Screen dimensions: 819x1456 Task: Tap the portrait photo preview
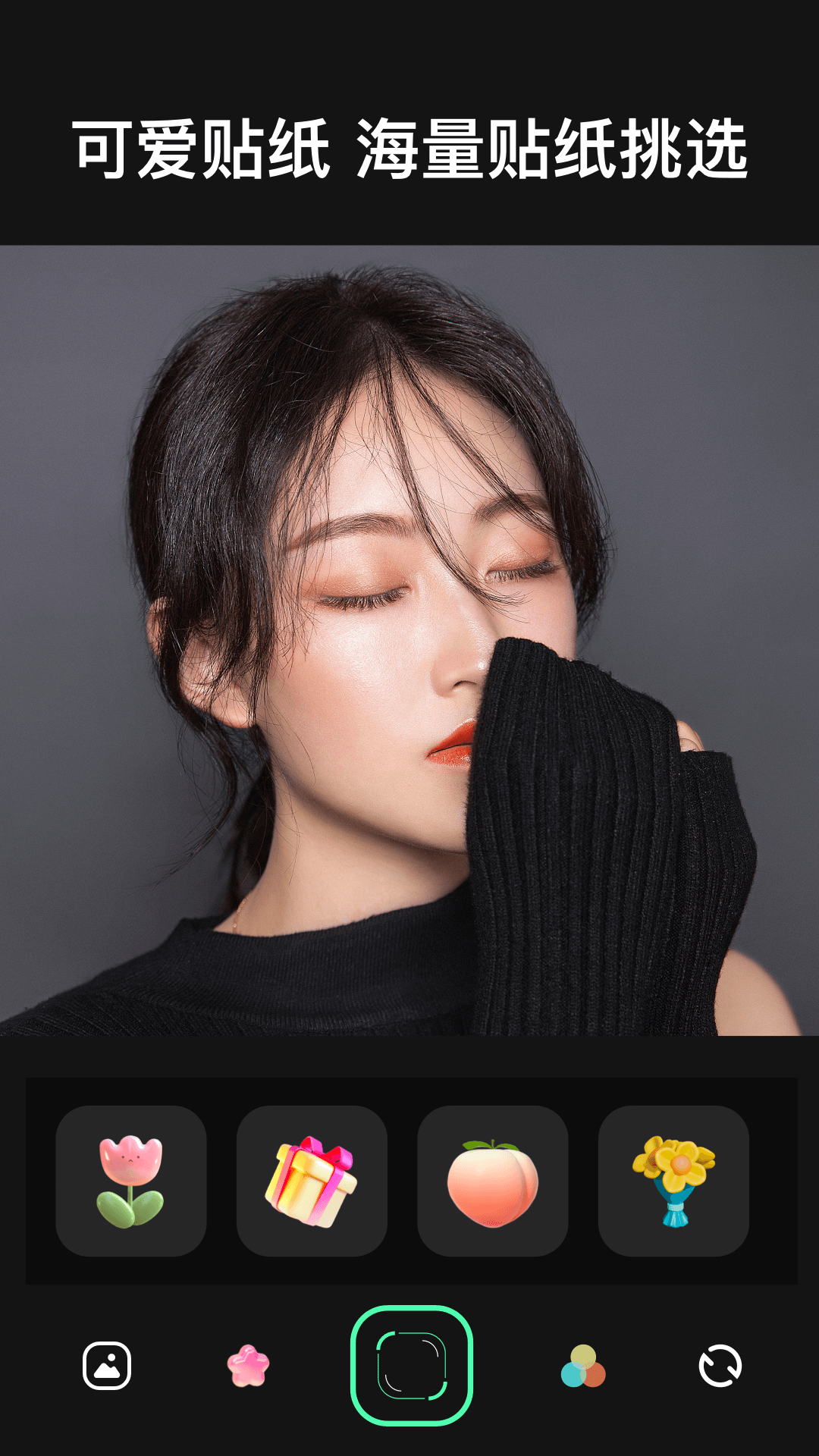point(409,645)
